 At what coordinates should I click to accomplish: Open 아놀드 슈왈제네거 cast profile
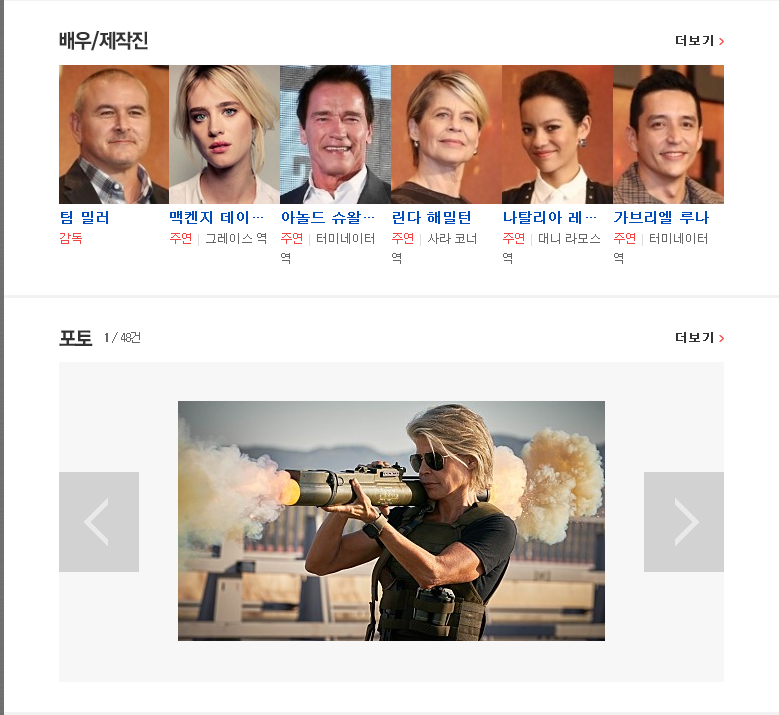327,218
